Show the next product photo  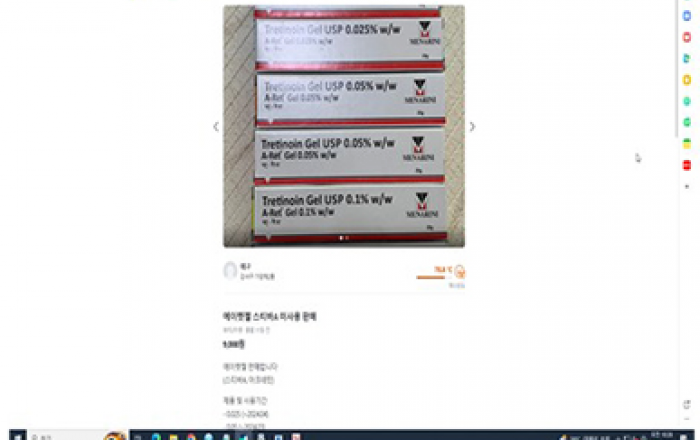(472, 127)
